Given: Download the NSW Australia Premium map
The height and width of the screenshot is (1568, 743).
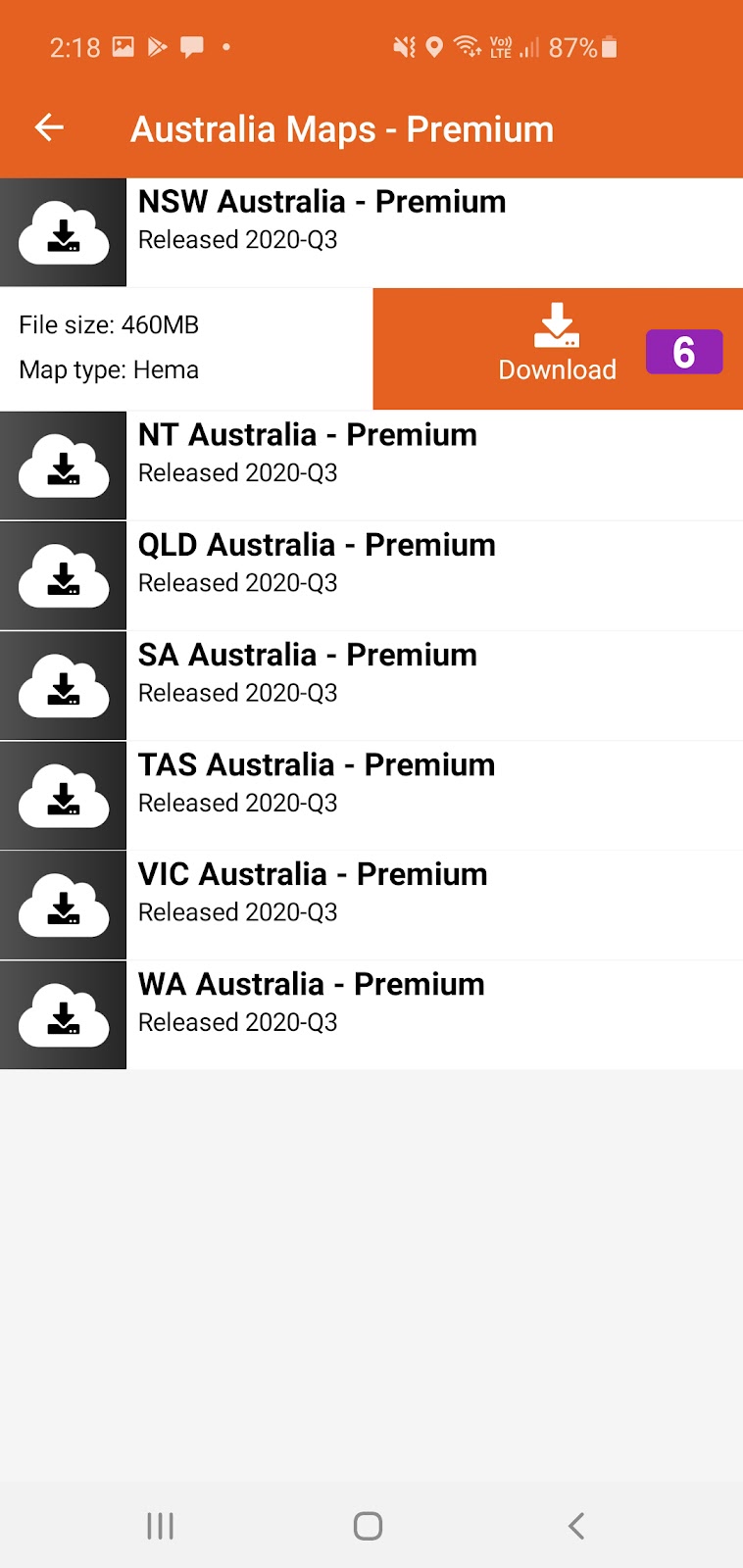Looking at the screenshot, I should [557, 349].
